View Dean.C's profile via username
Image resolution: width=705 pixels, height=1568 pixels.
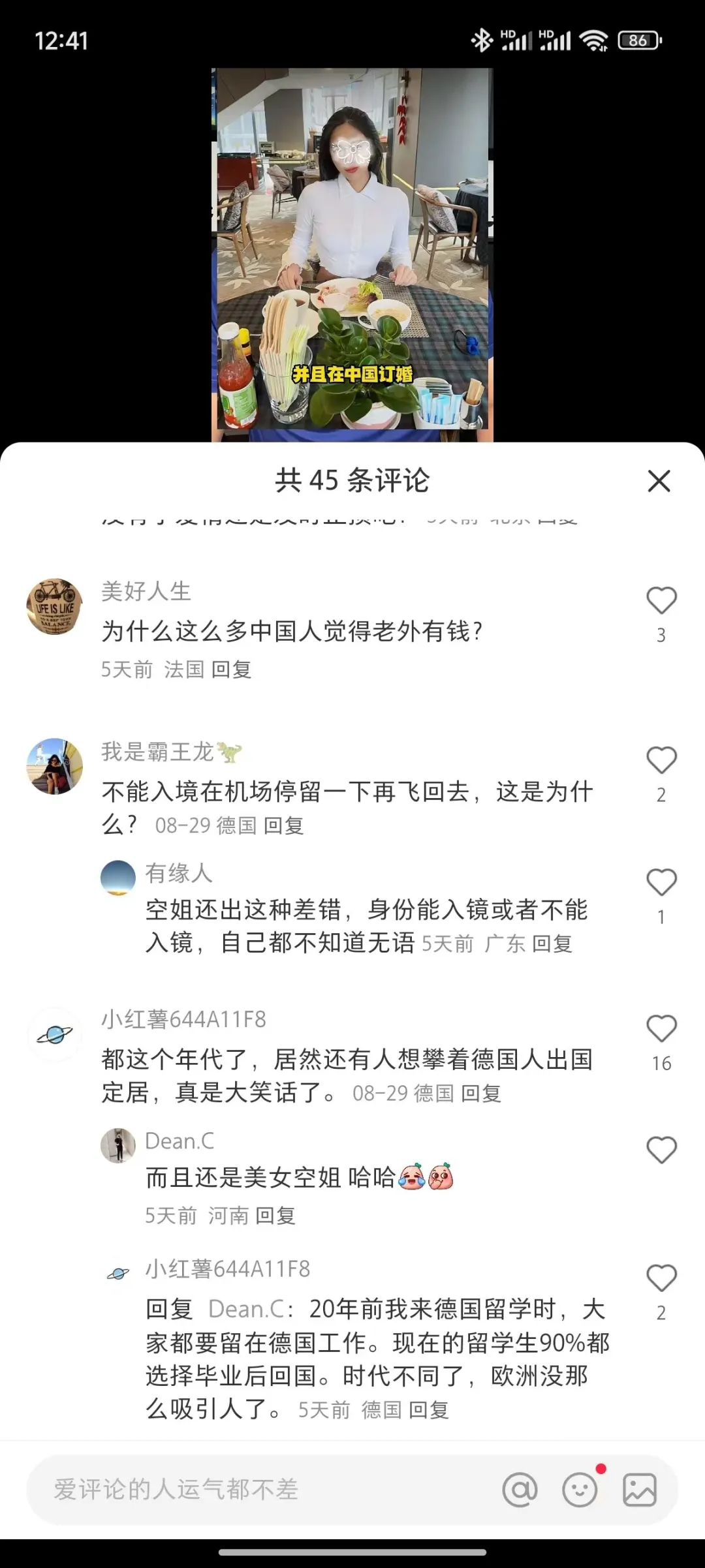pyautogui.click(x=179, y=1141)
